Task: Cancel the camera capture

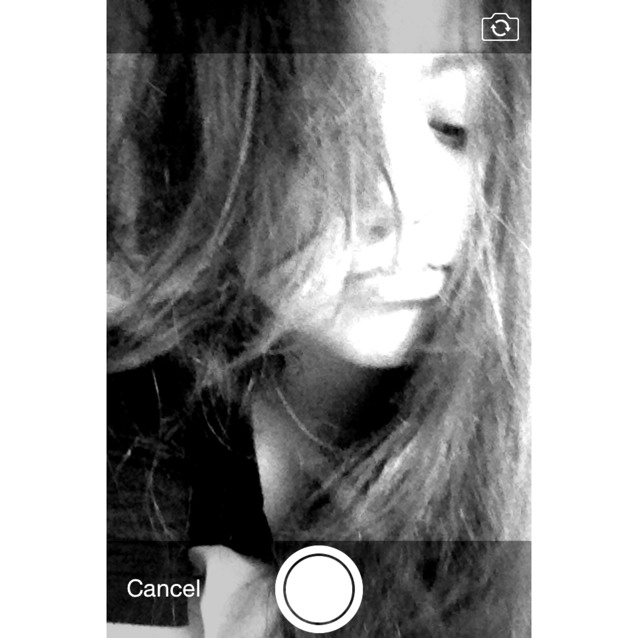Action: 164,588
